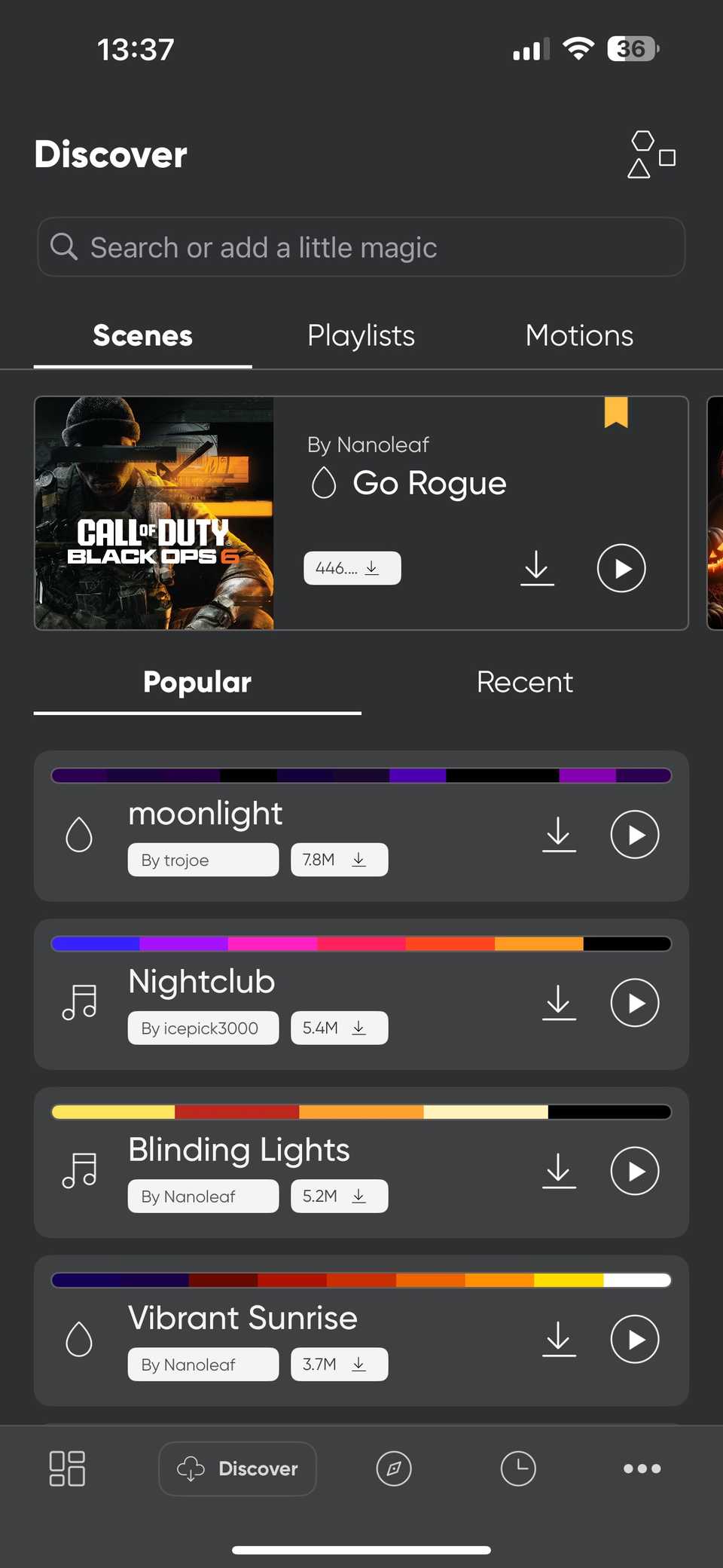
Task: Switch to the Motions tab
Action: point(579,336)
